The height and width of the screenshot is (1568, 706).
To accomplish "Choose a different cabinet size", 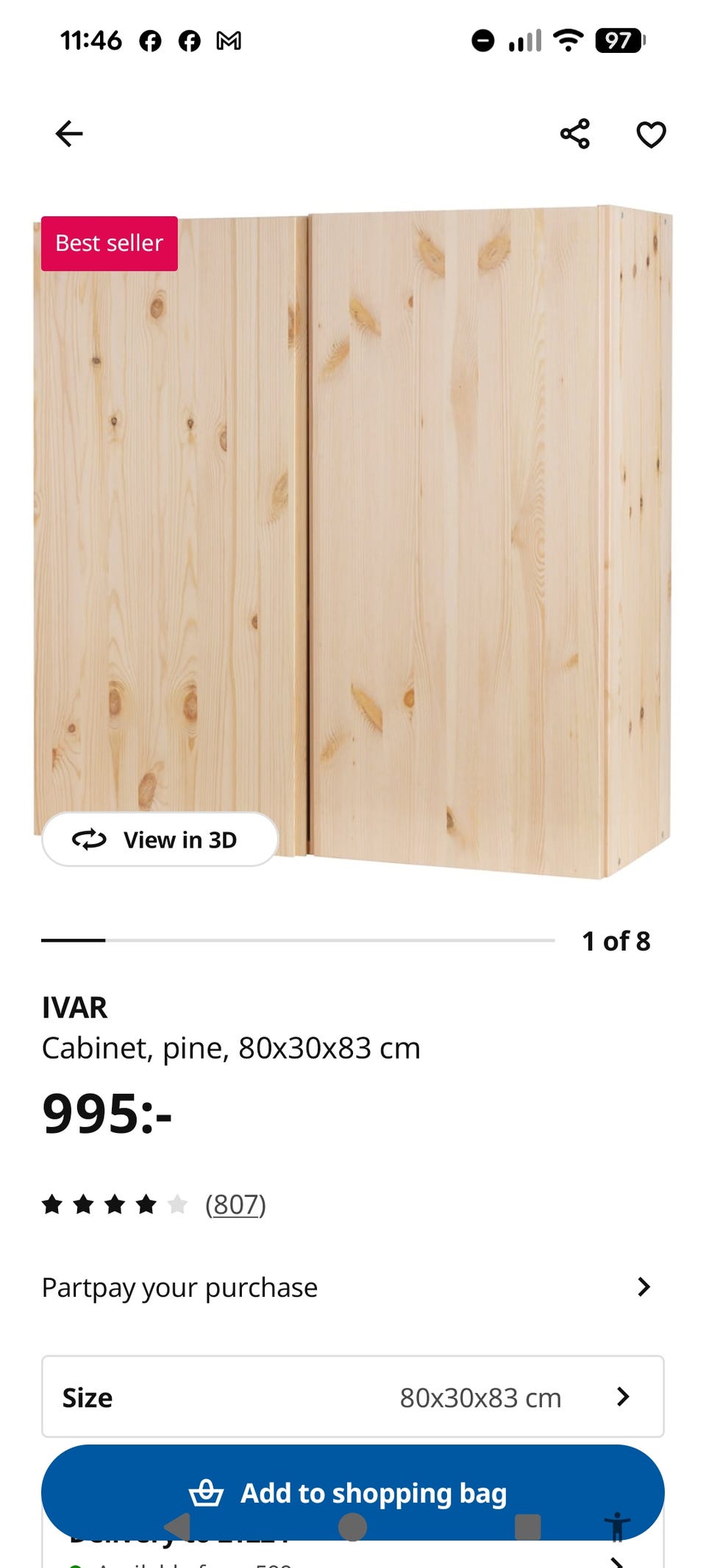I will click(x=353, y=1397).
